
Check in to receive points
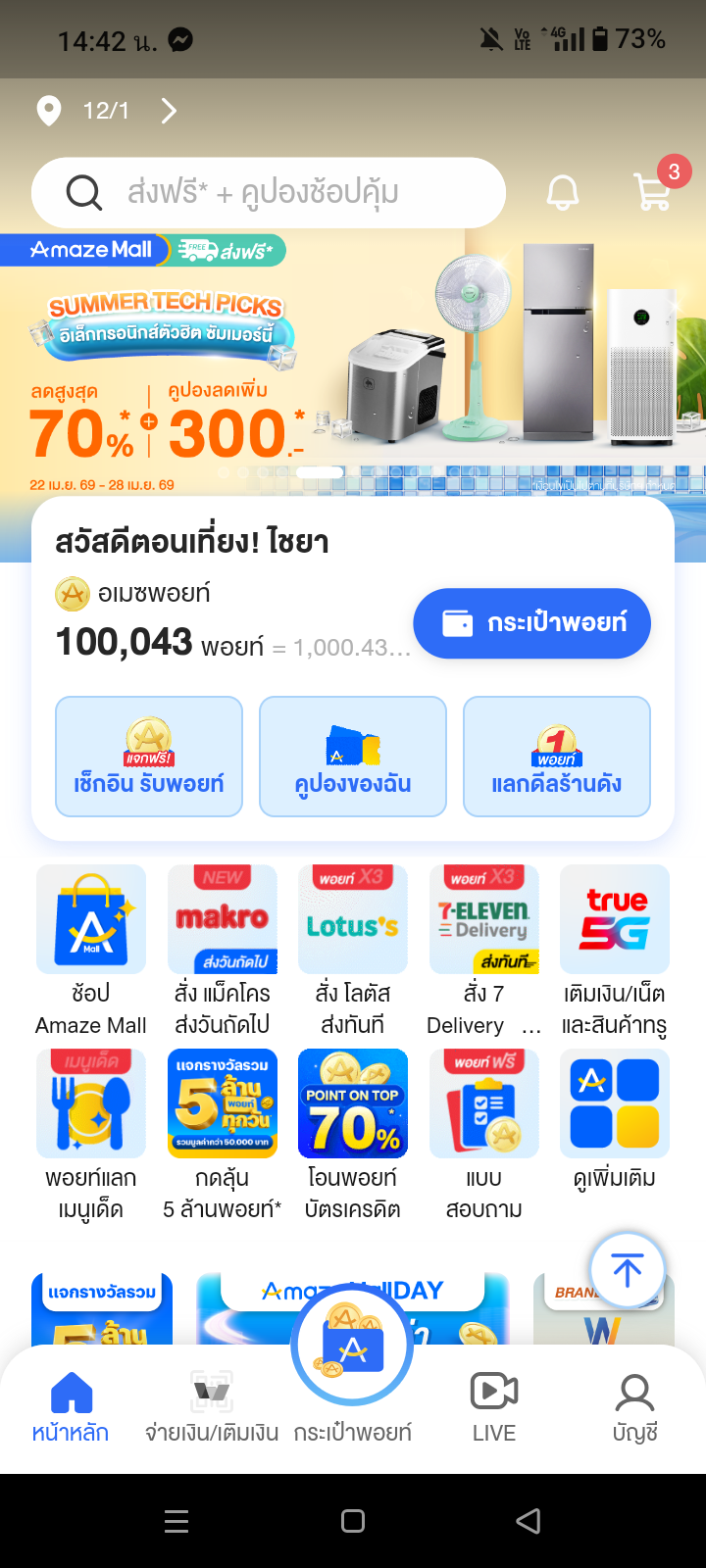point(149,756)
